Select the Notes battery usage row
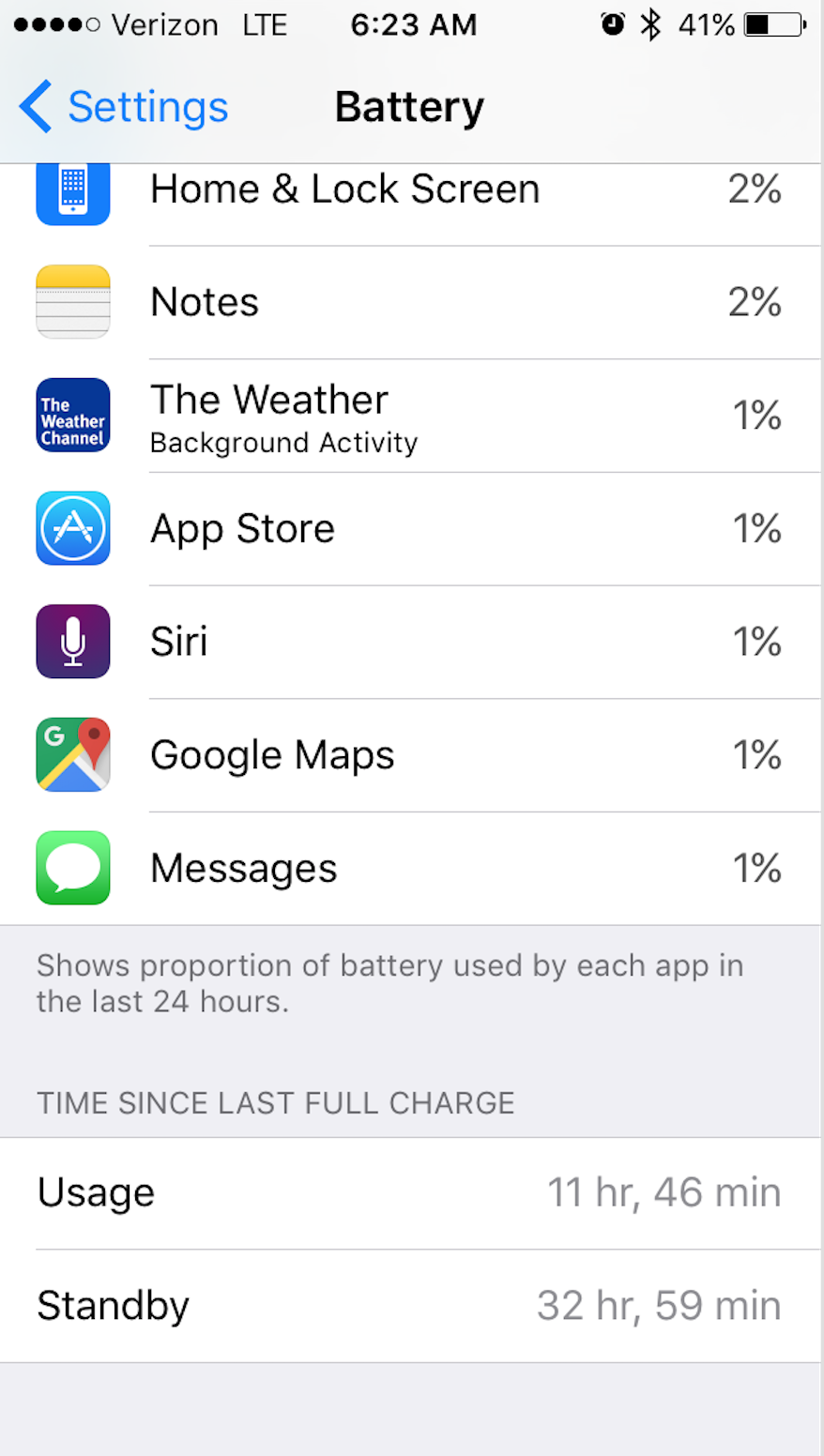The height and width of the screenshot is (1456, 824). [x=412, y=302]
